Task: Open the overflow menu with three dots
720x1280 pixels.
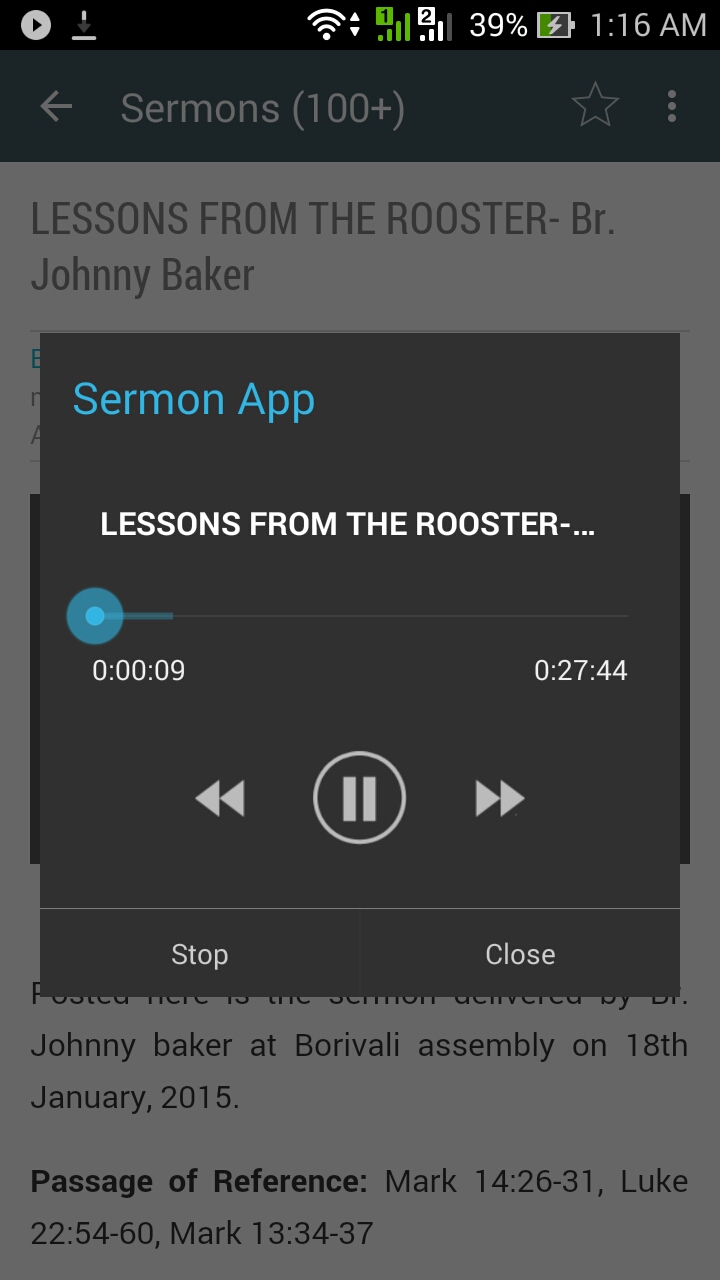Action: pyautogui.click(x=671, y=105)
